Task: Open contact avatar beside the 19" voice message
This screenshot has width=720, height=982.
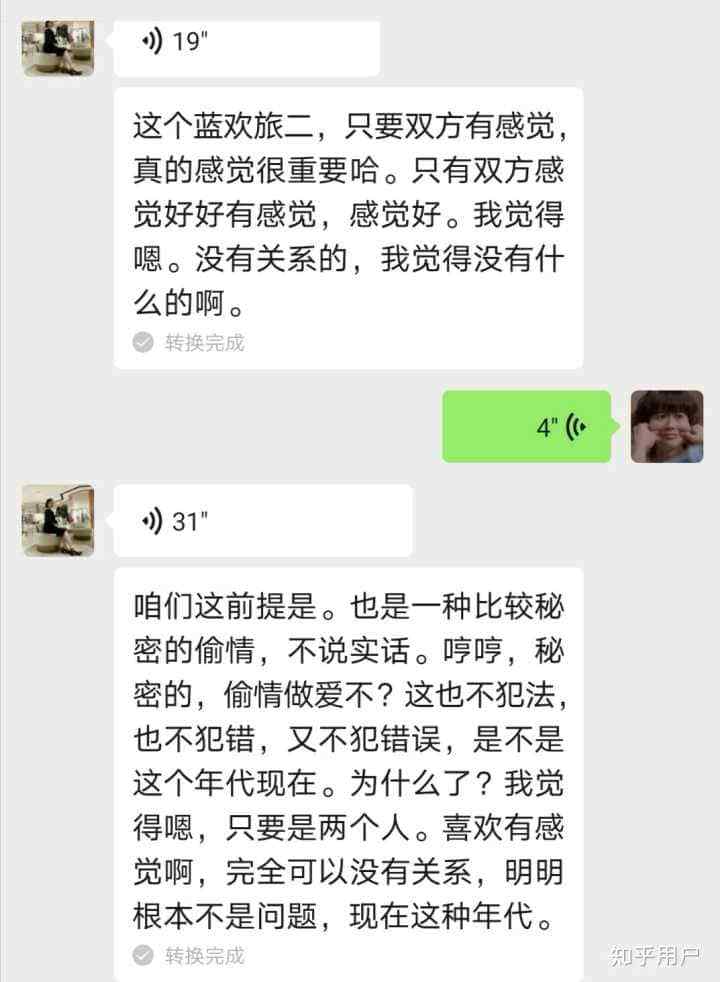Action: point(58,46)
